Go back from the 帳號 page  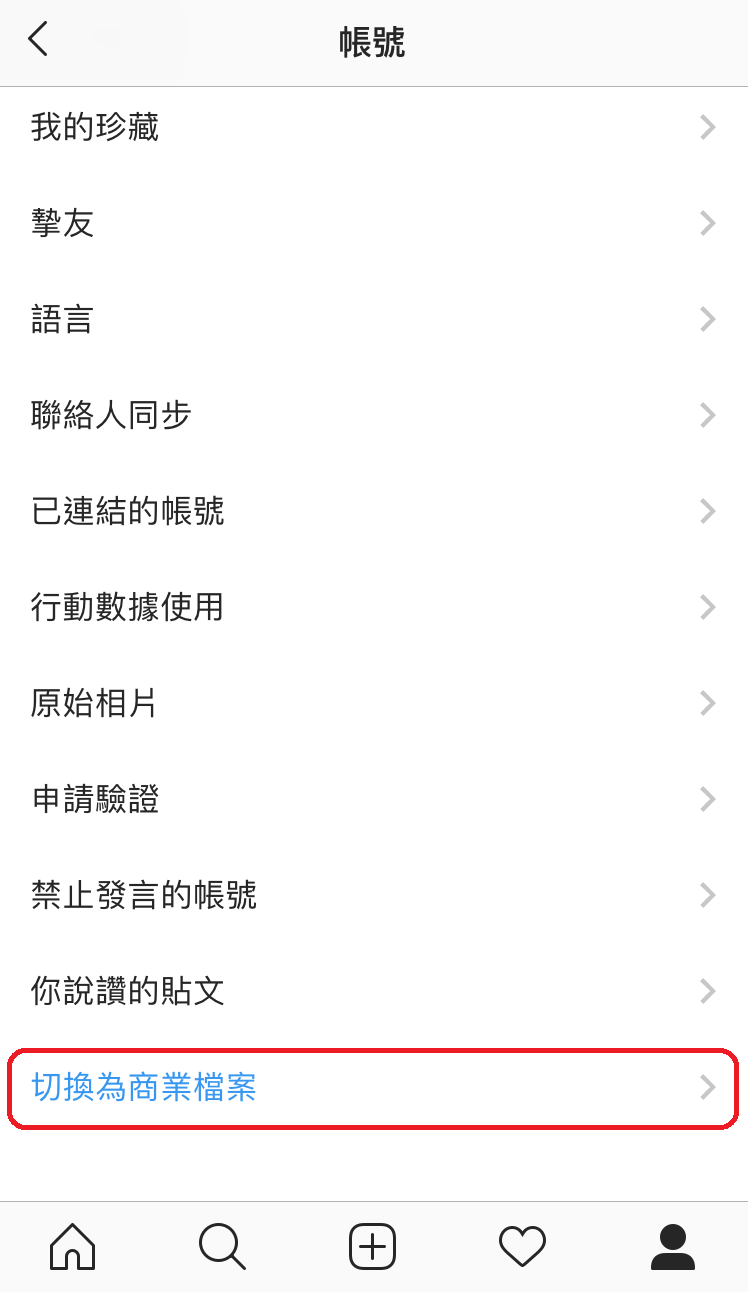38,40
